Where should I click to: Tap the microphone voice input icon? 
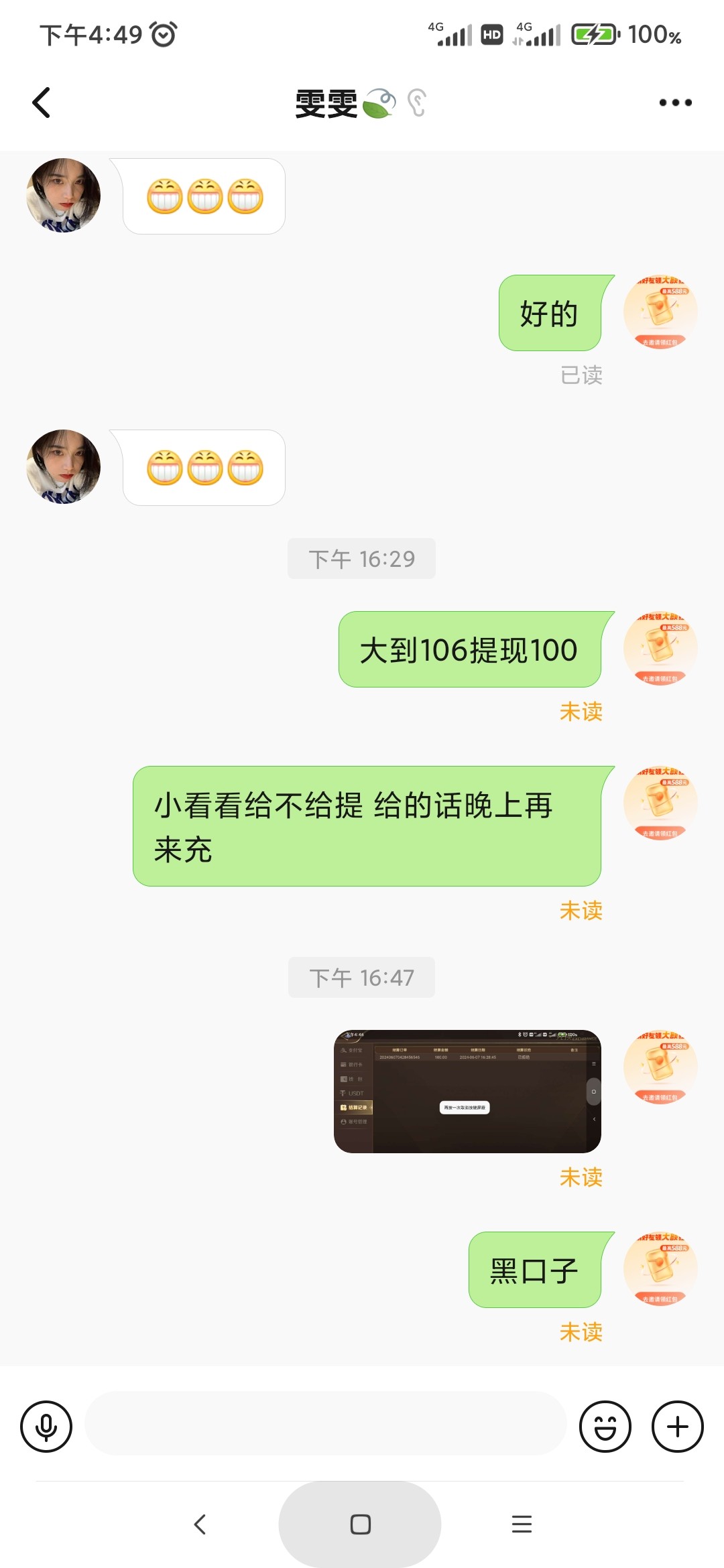click(46, 1426)
